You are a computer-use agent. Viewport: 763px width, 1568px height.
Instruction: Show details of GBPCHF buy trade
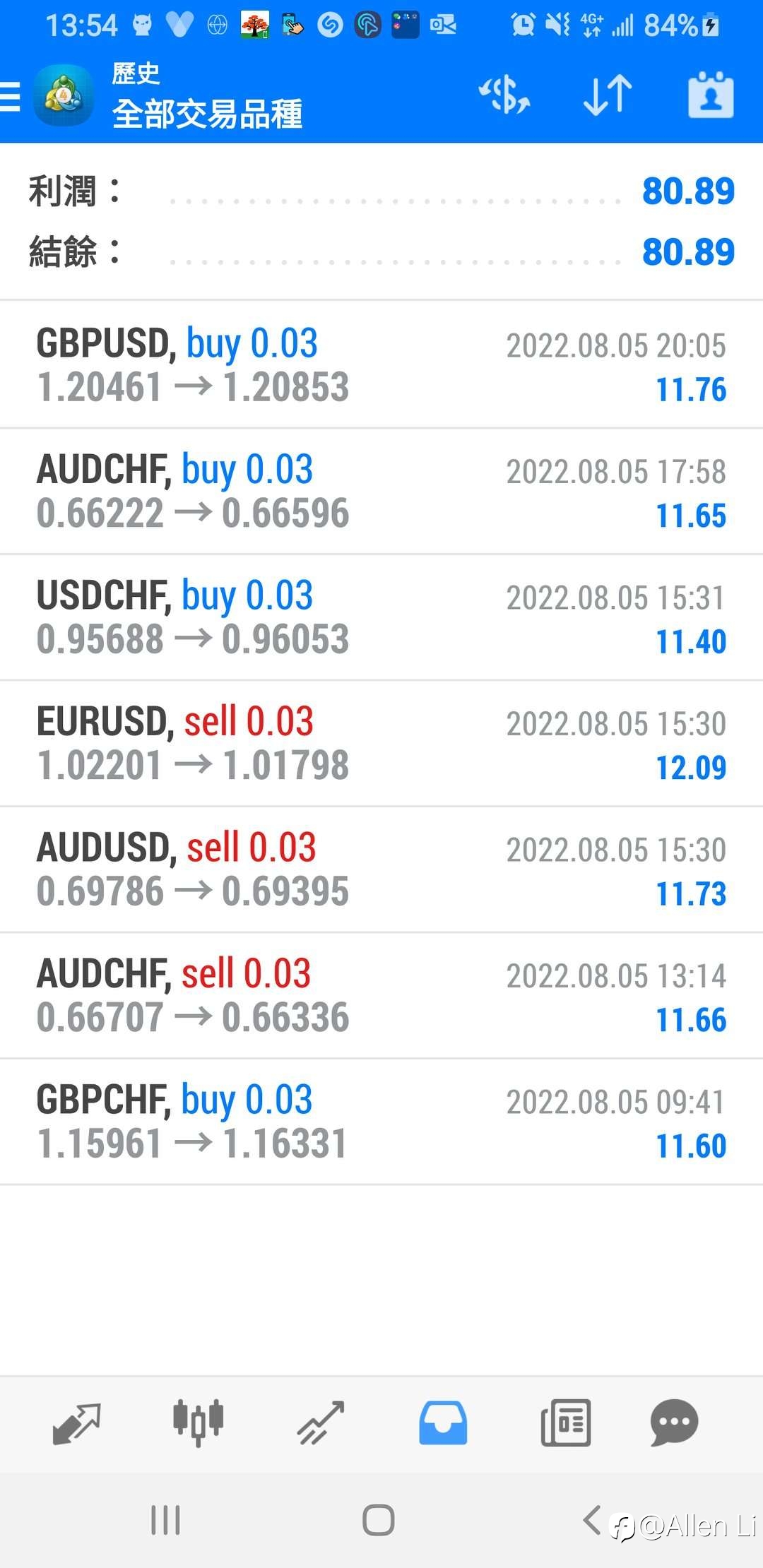(x=381, y=1122)
